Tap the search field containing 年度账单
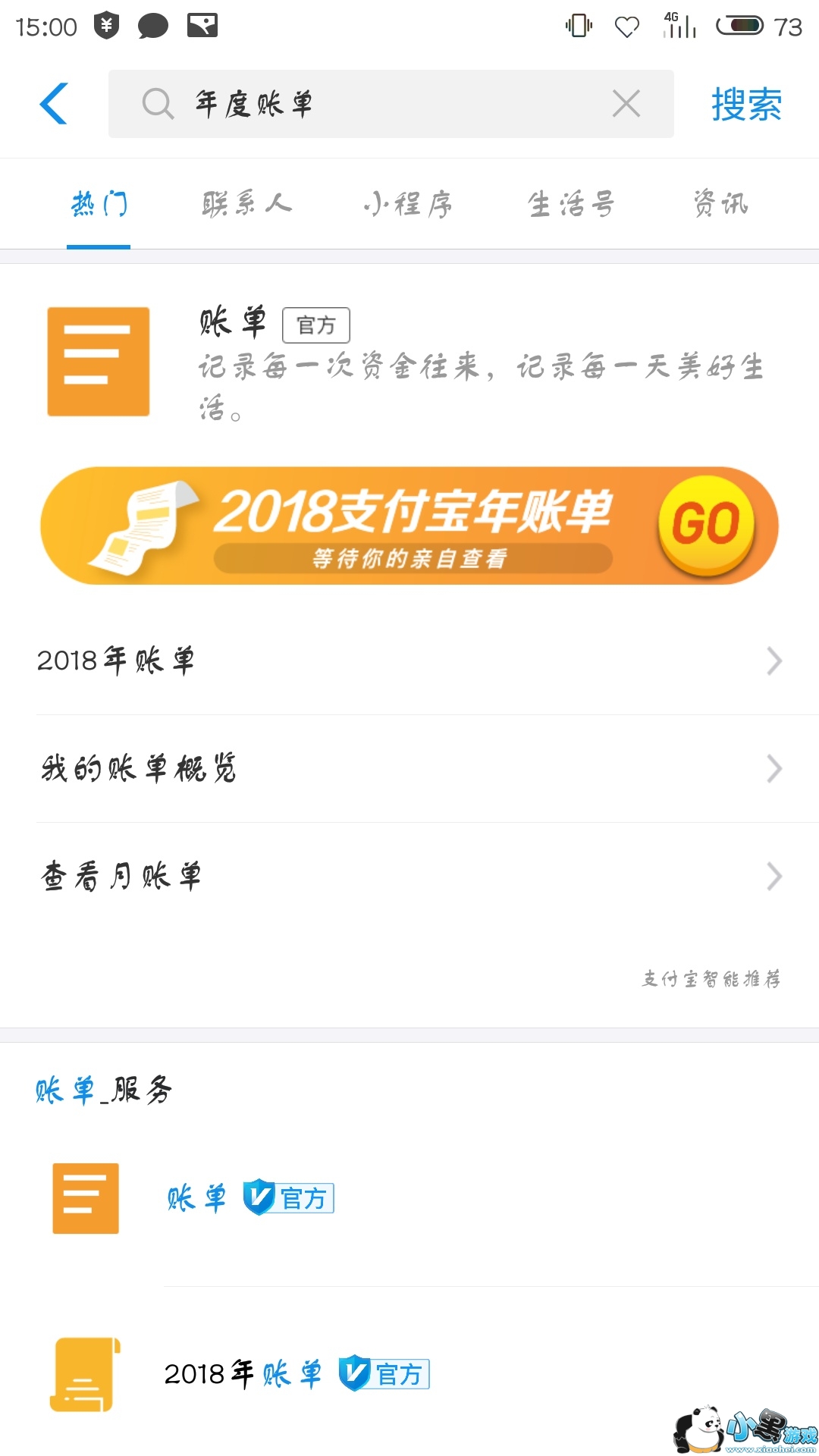819x1456 pixels. [x=379, y=104]
